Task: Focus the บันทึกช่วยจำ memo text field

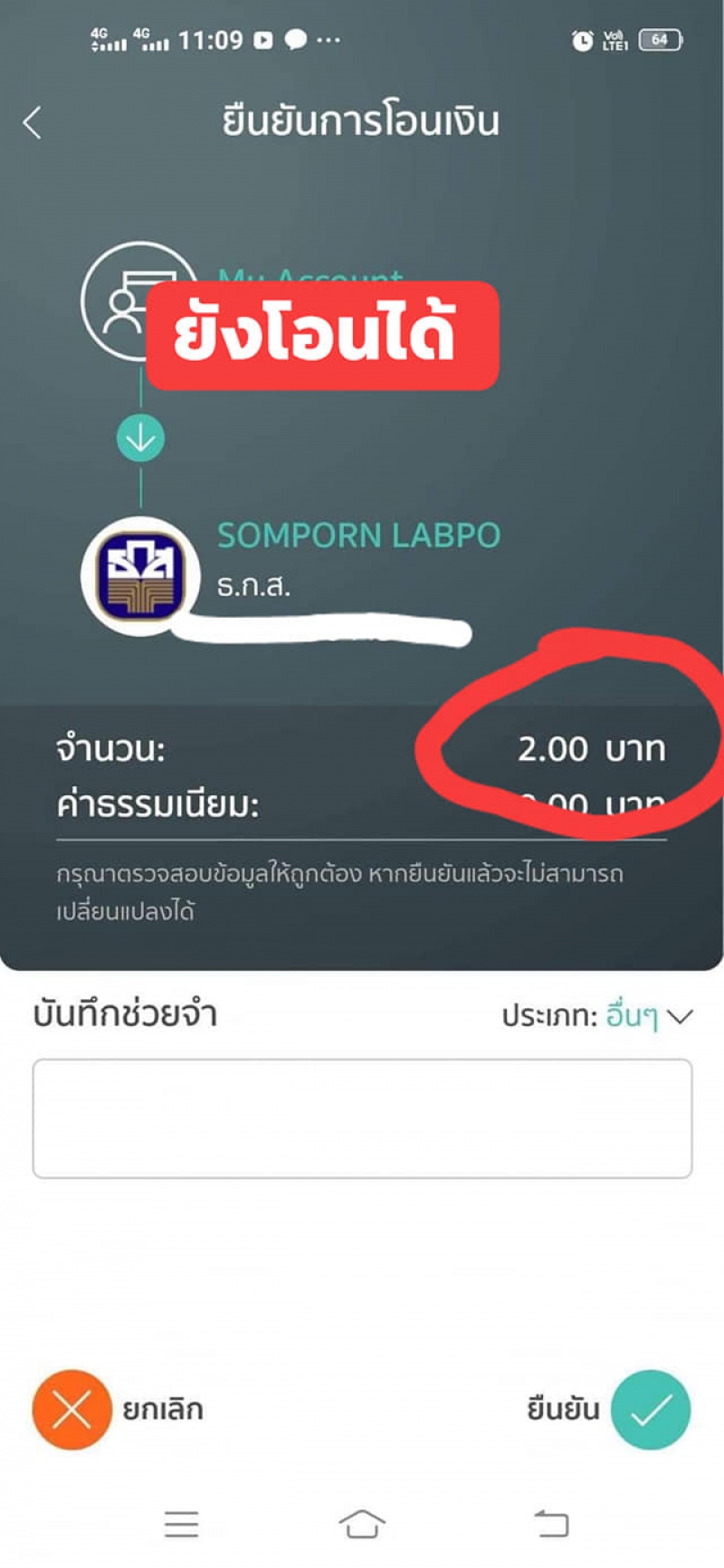Action: tap(362, 1118)
